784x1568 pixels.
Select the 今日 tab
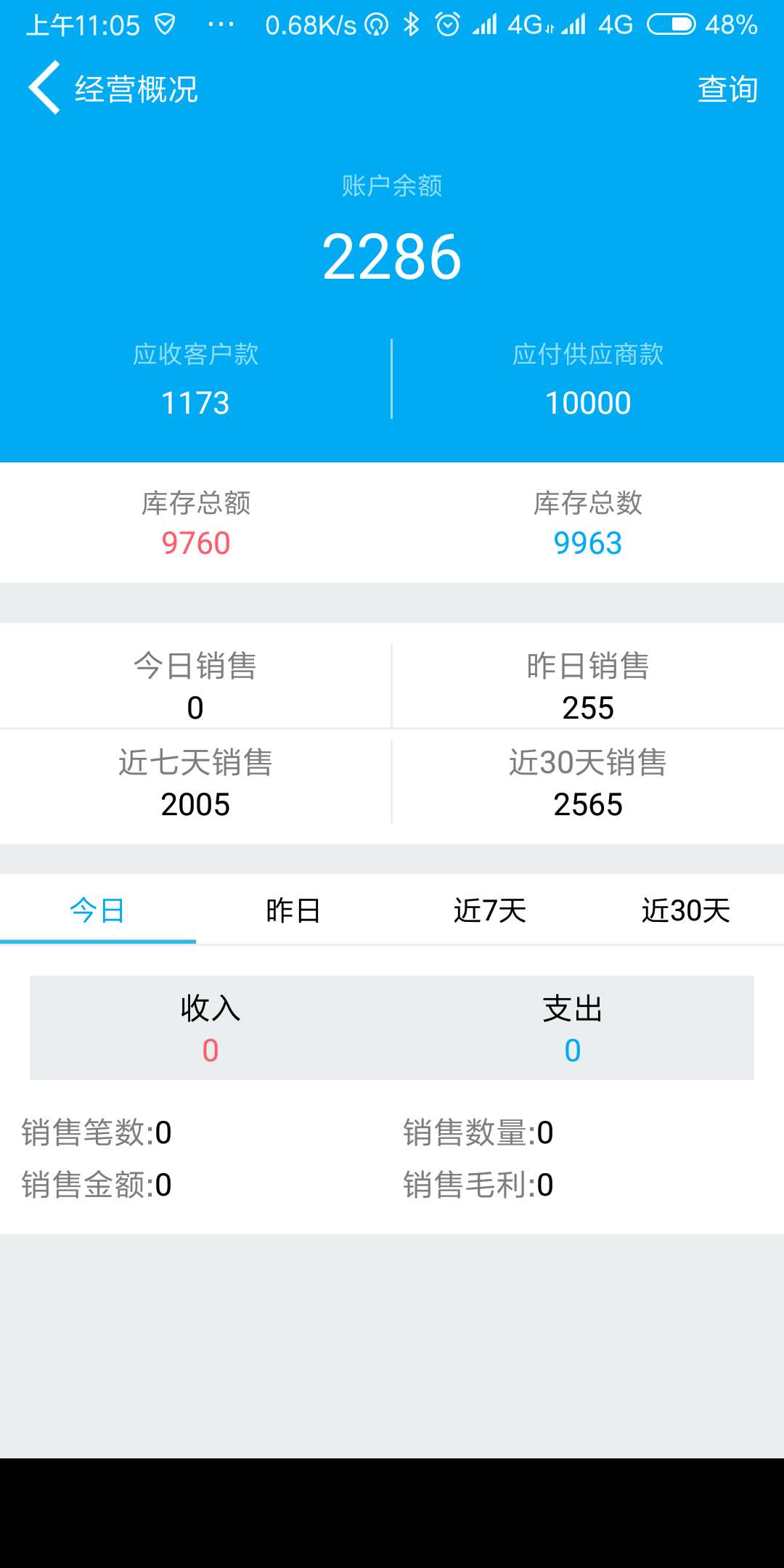tap(98, 910)
